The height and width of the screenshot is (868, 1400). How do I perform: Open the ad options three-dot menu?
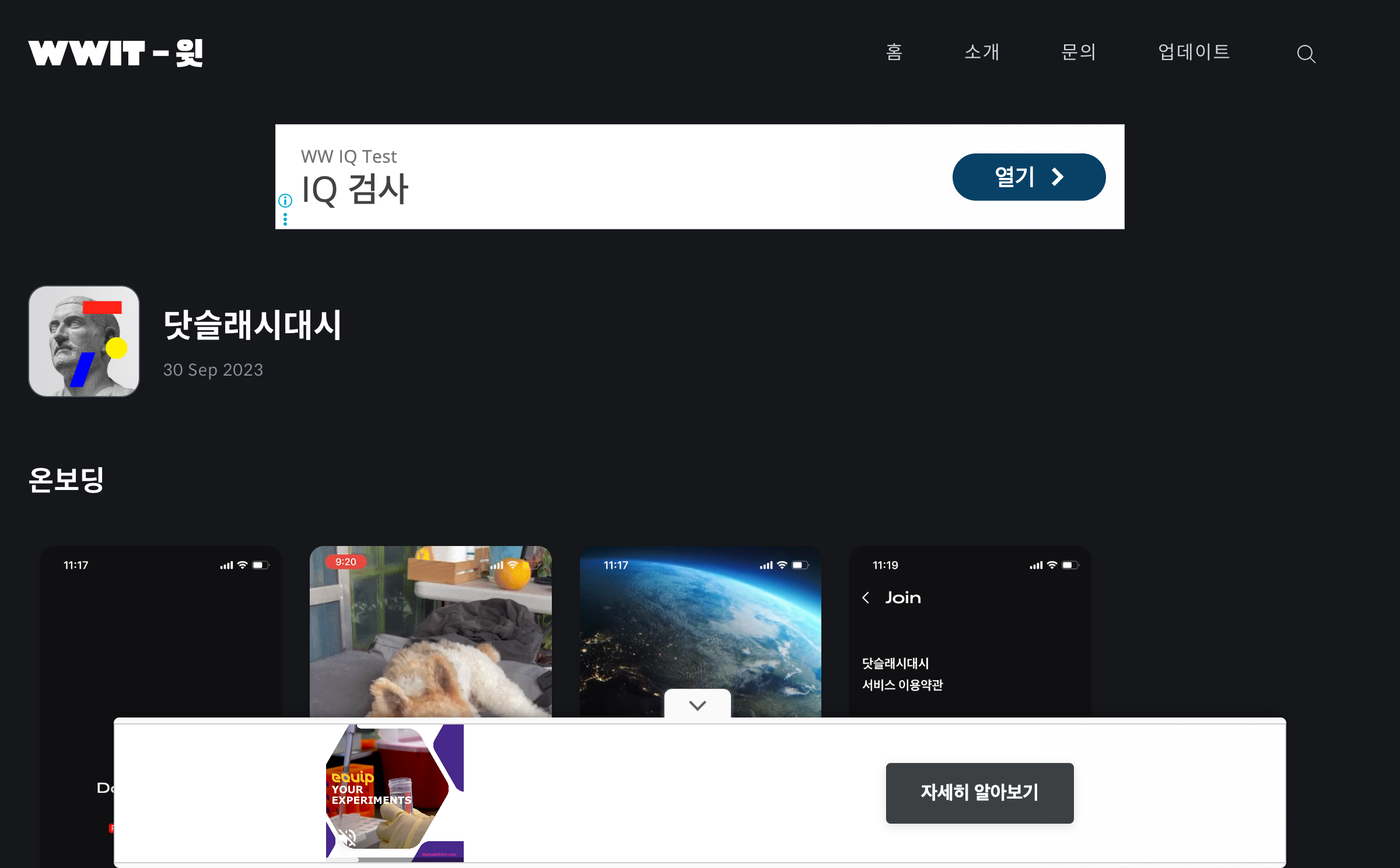(285, 219)
